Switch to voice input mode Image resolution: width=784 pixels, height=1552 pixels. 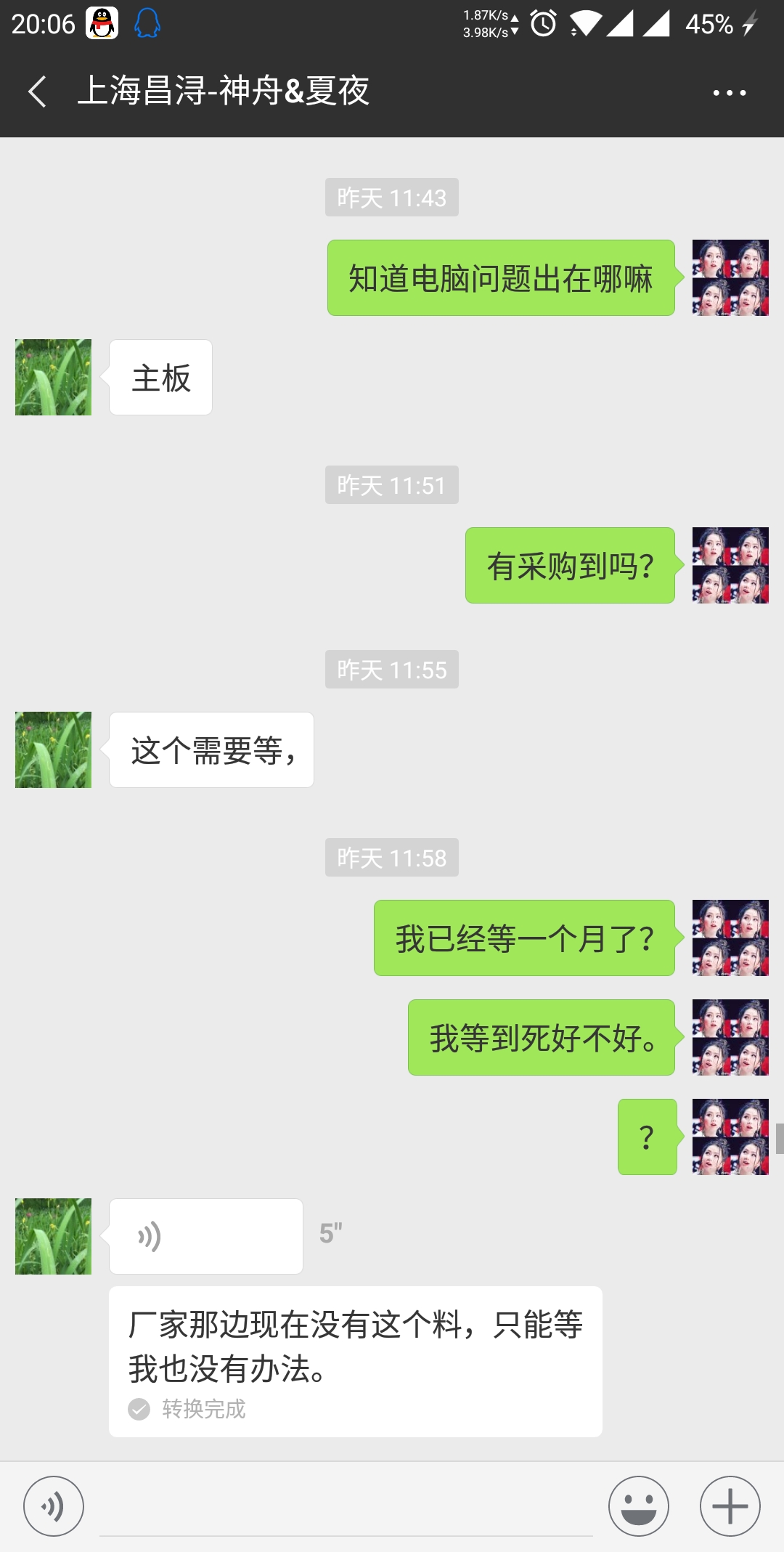[x=54, y=1506]
